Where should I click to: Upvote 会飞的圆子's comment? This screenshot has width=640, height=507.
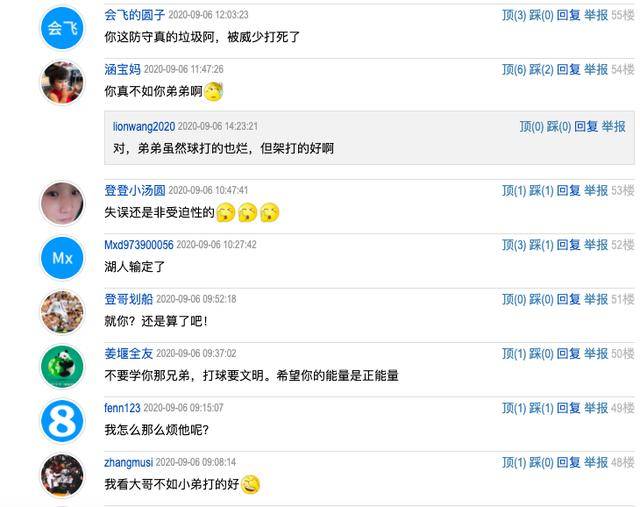click(514, 15)
